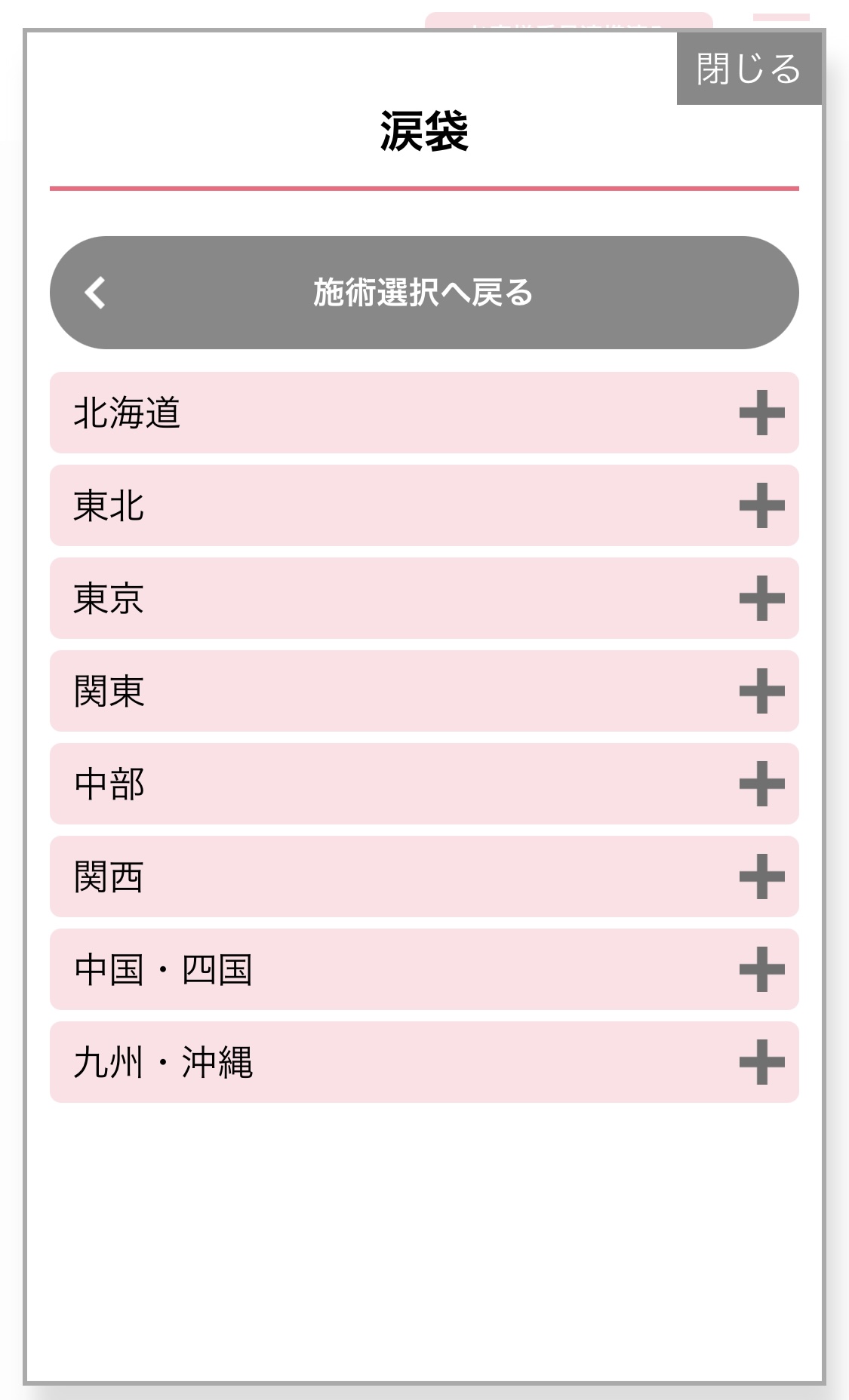Open the 東京 section
Screen dimensions: 849x1400
pos(424,598)
